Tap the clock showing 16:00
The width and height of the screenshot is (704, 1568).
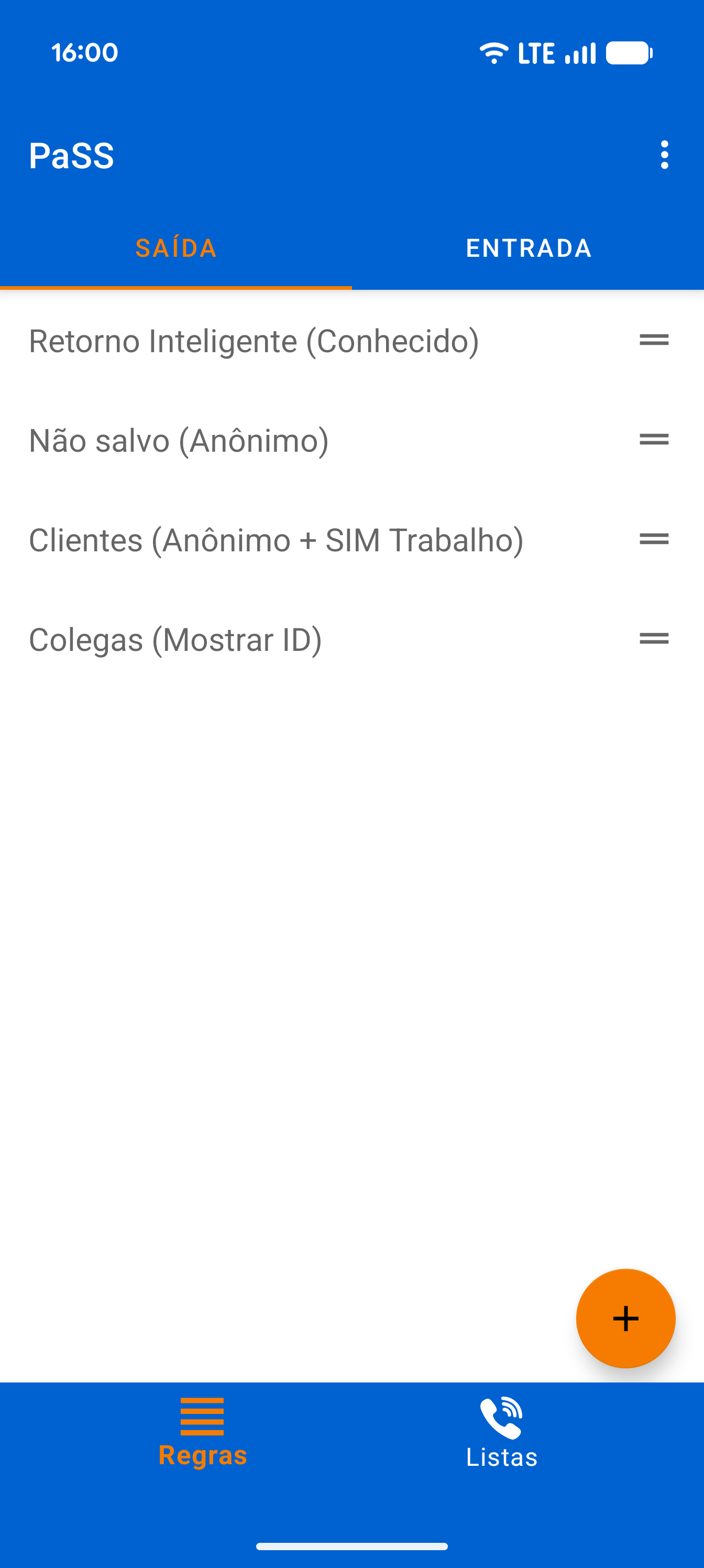[x=83, y=52]
